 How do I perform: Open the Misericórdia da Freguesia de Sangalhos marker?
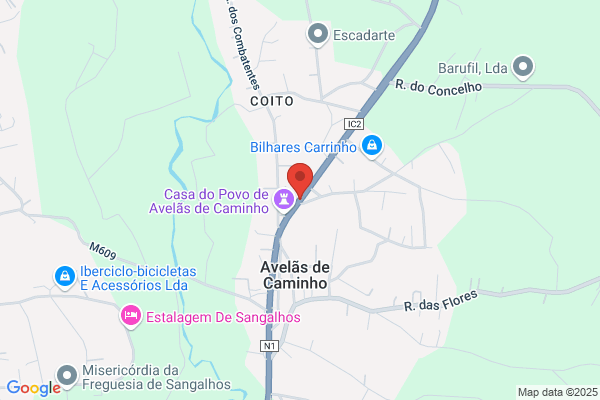[x=67, y=376]
